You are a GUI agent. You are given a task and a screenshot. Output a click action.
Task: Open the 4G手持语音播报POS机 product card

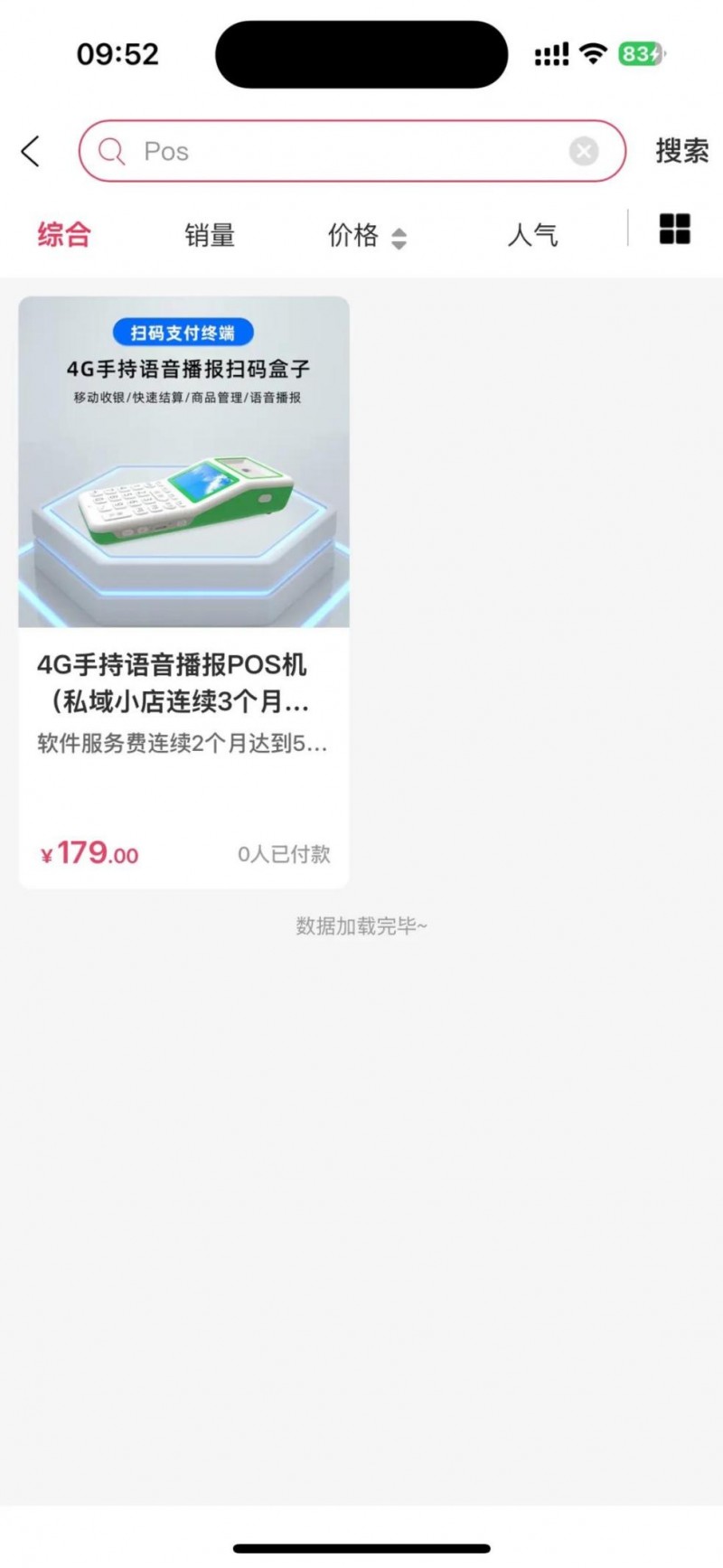(x=183, y=591)
